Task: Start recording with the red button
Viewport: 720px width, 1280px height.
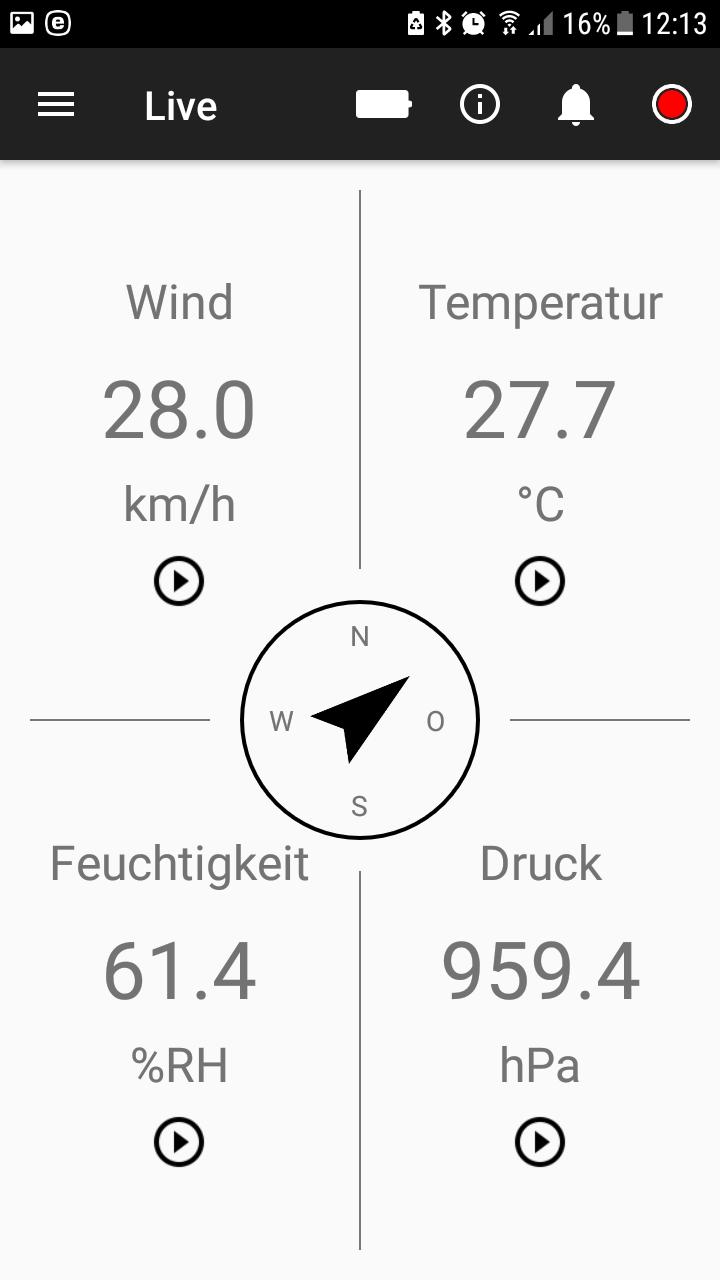Action: coord(671,104)
